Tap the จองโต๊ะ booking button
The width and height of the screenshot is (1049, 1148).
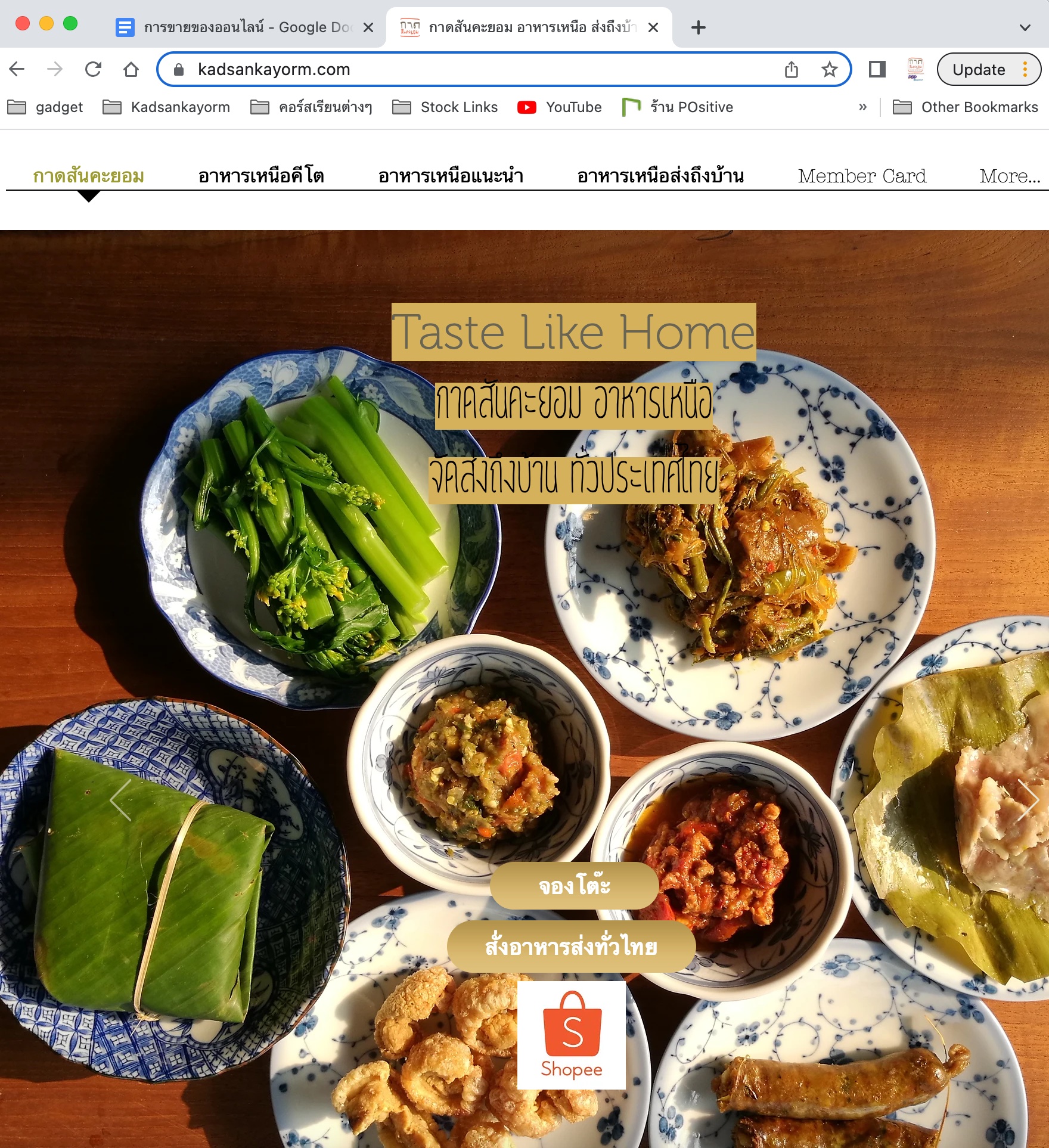pos(574,886)
